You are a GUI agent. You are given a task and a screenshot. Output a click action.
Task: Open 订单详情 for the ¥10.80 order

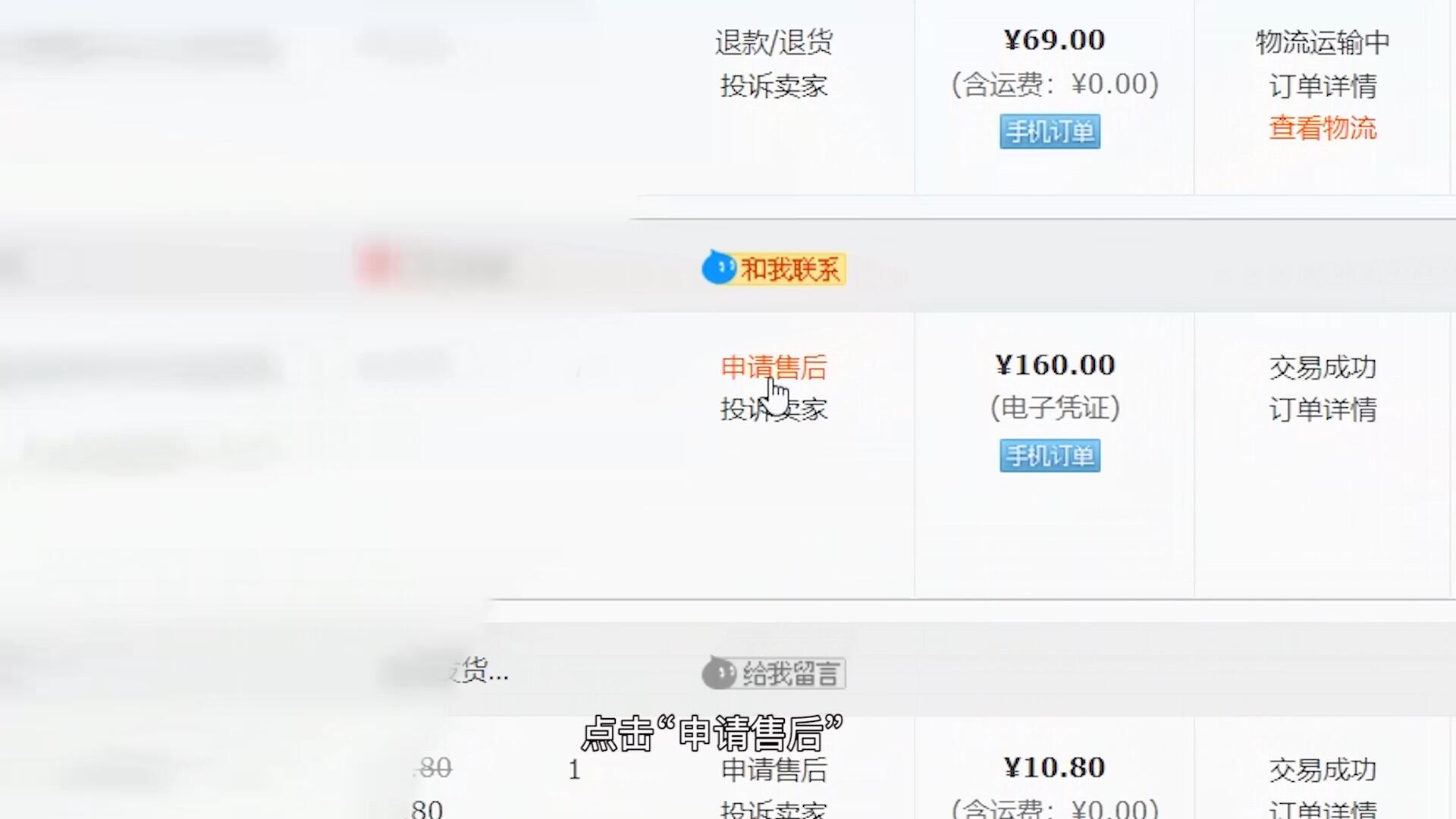[1323, 809]
